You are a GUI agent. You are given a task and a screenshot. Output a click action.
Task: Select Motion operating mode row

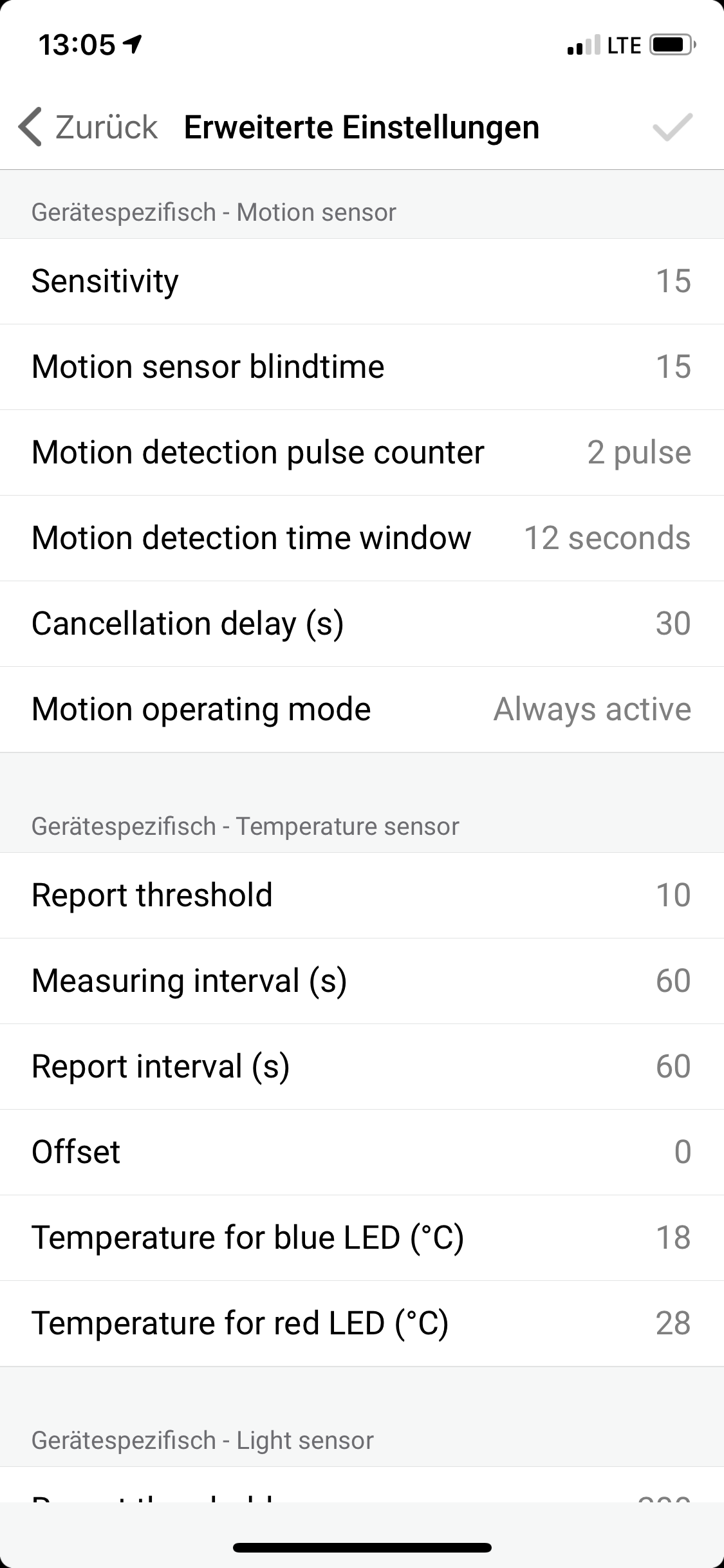tap(362, 709)
